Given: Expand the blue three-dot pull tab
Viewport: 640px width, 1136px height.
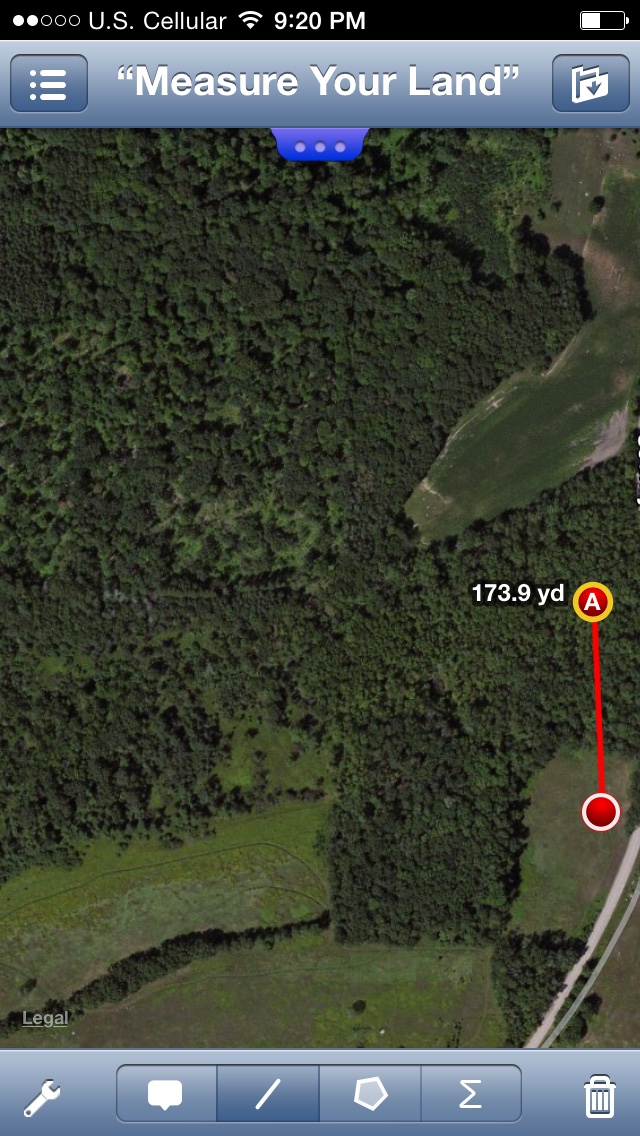Looking at the screenshot, I should coord(320,144).
